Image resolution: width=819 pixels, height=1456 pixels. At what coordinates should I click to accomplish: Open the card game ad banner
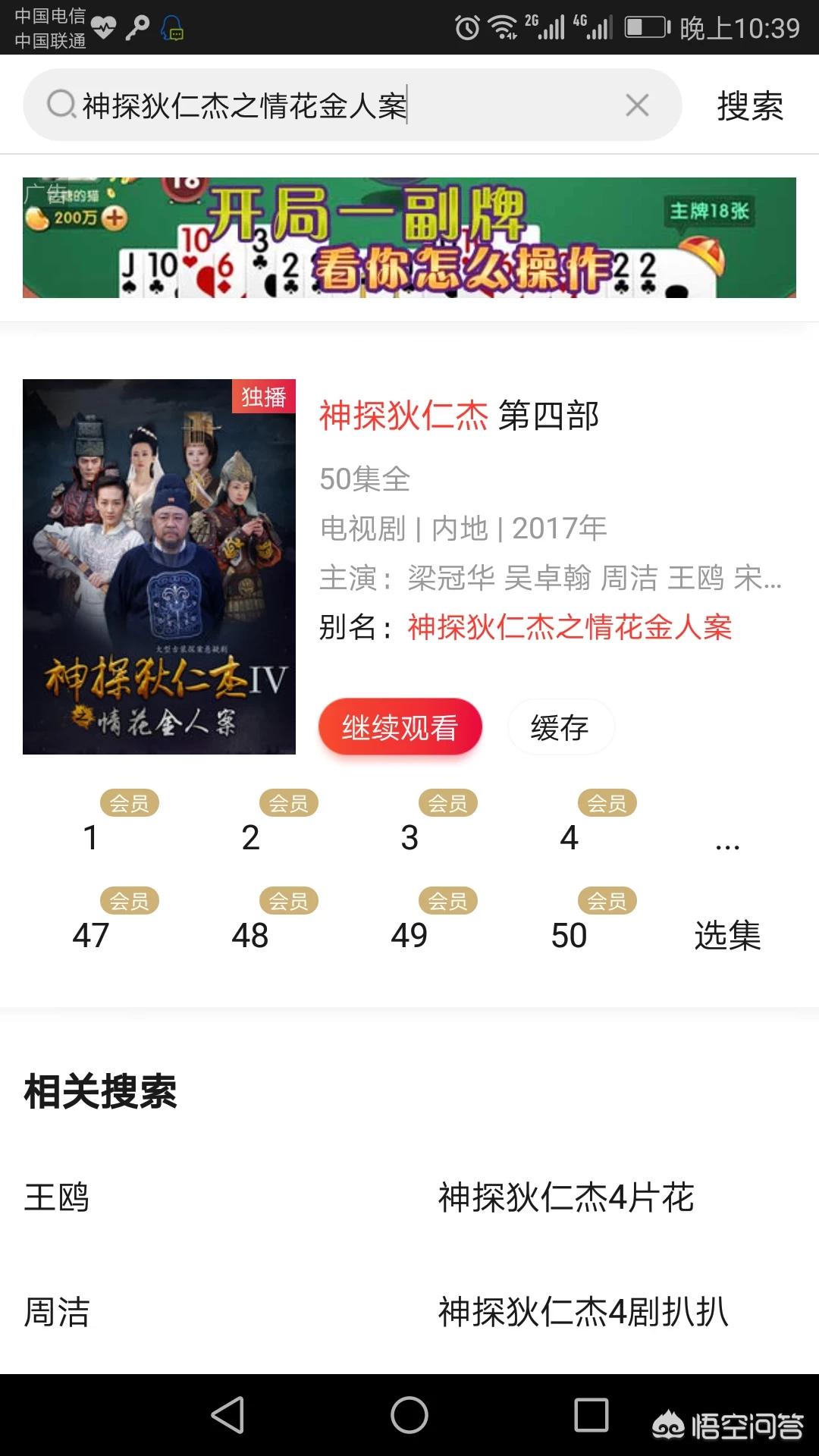(409, 237)
